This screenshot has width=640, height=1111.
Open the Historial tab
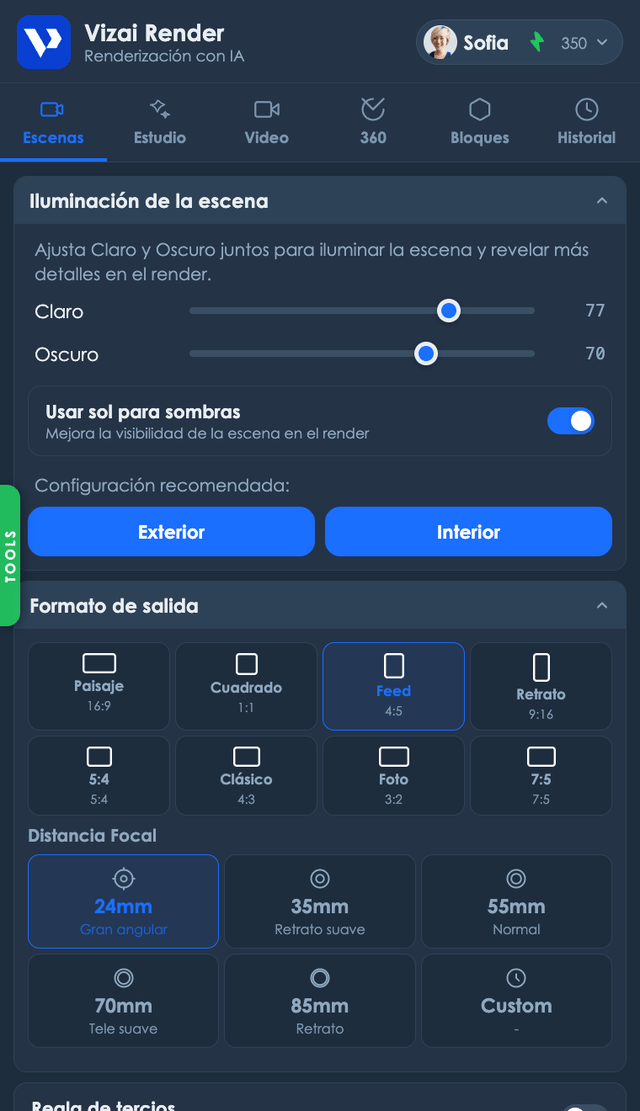pyautogui.click(x=586, y=123)
